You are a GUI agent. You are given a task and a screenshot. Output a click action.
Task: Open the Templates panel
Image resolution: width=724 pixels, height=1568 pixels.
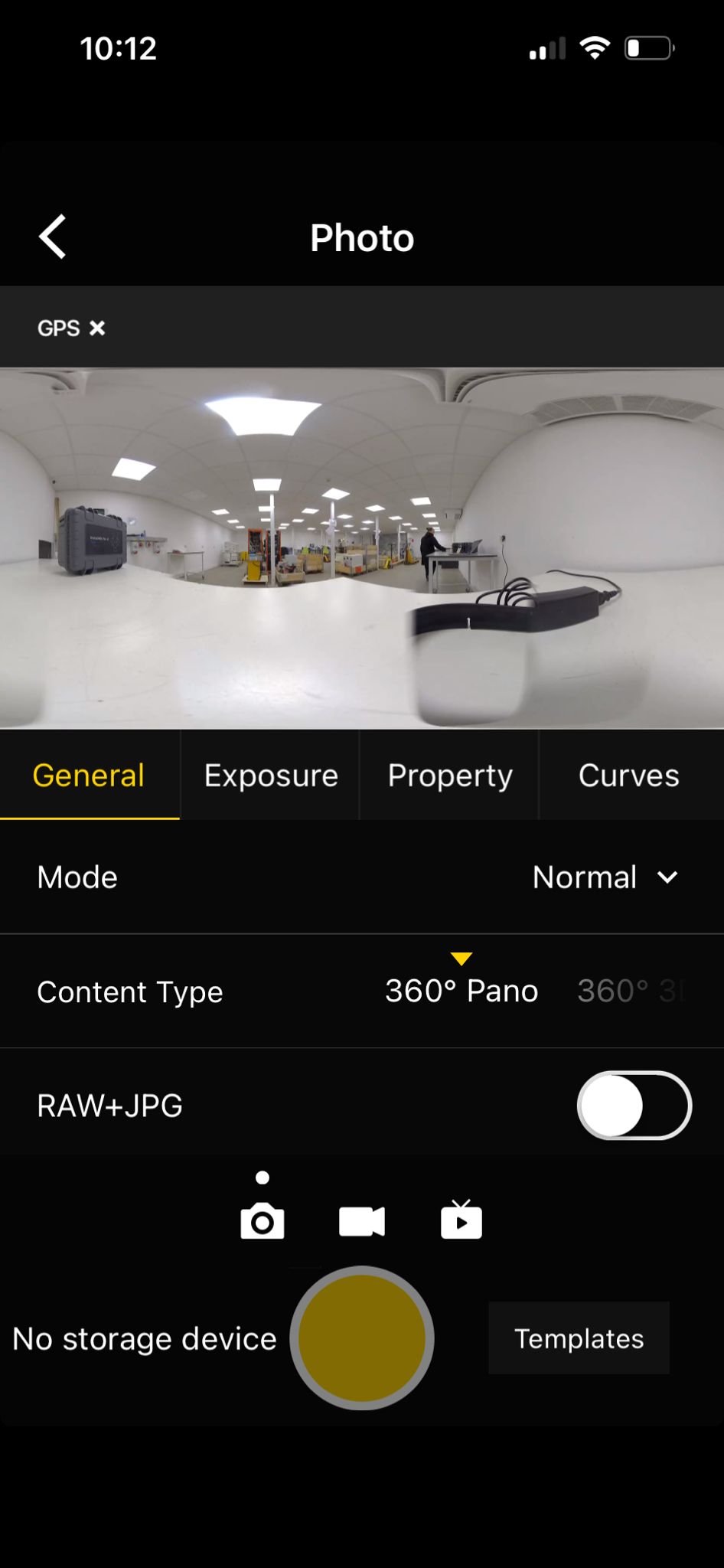579,1338
